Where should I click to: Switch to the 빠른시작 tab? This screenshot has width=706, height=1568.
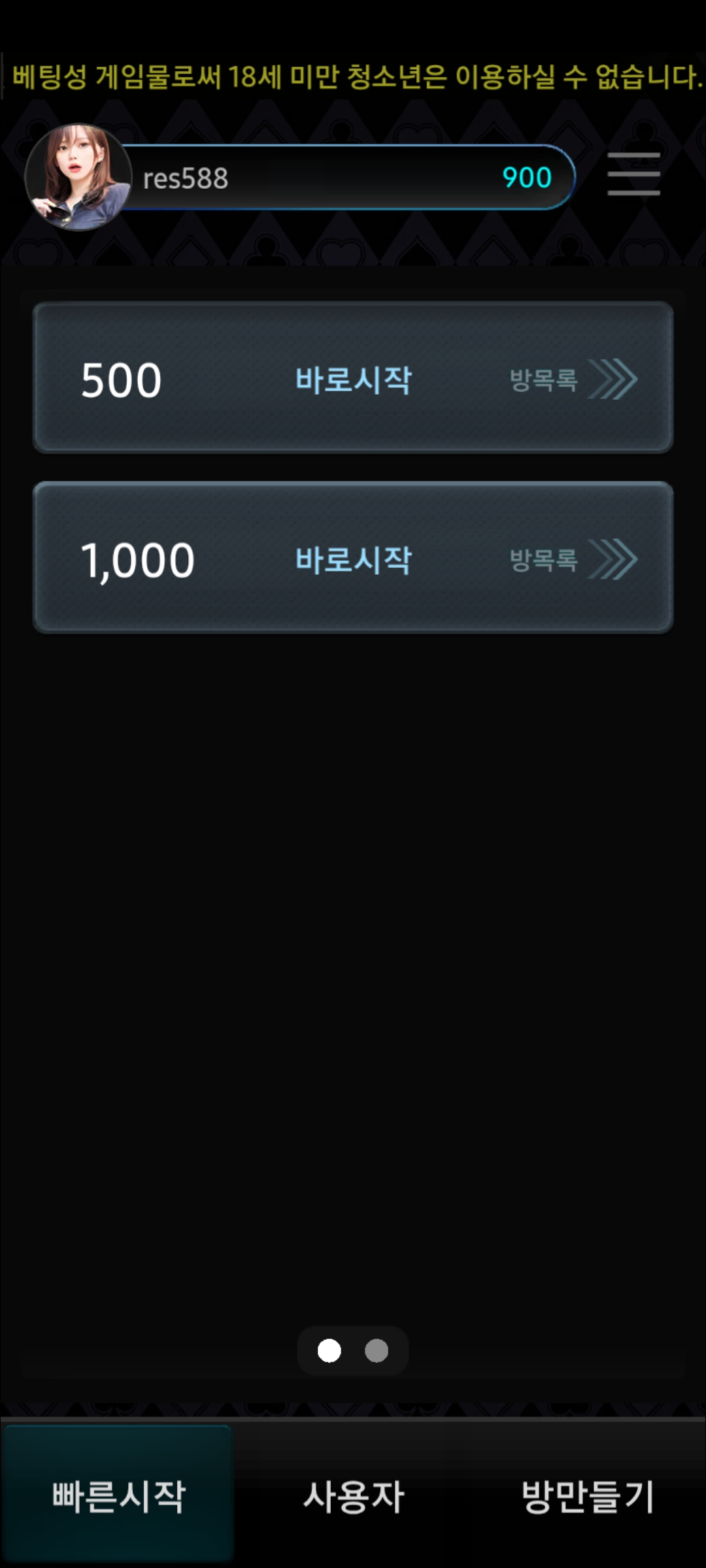click(x=118, y=1495)
